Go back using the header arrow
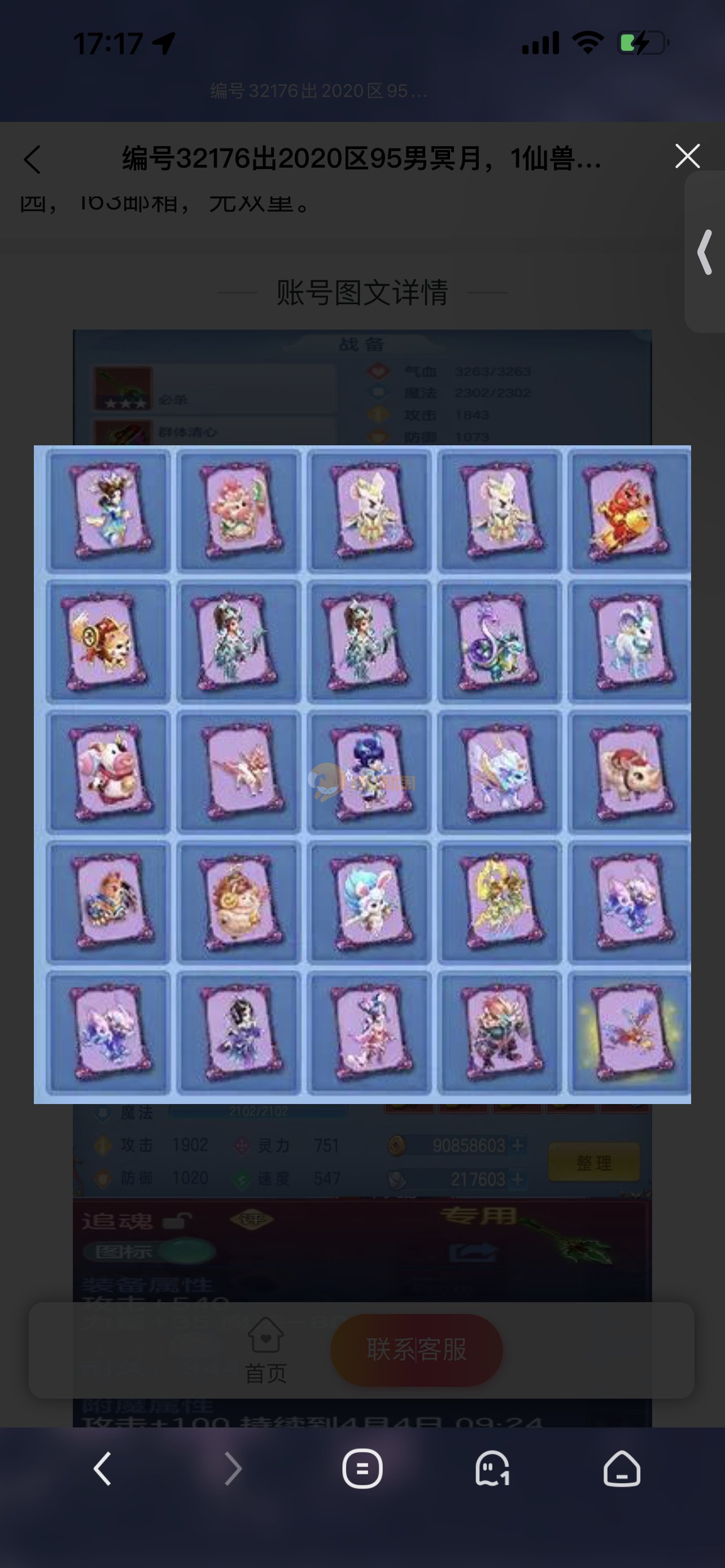This screenshot has width=725, height=1568. [32, 160]
